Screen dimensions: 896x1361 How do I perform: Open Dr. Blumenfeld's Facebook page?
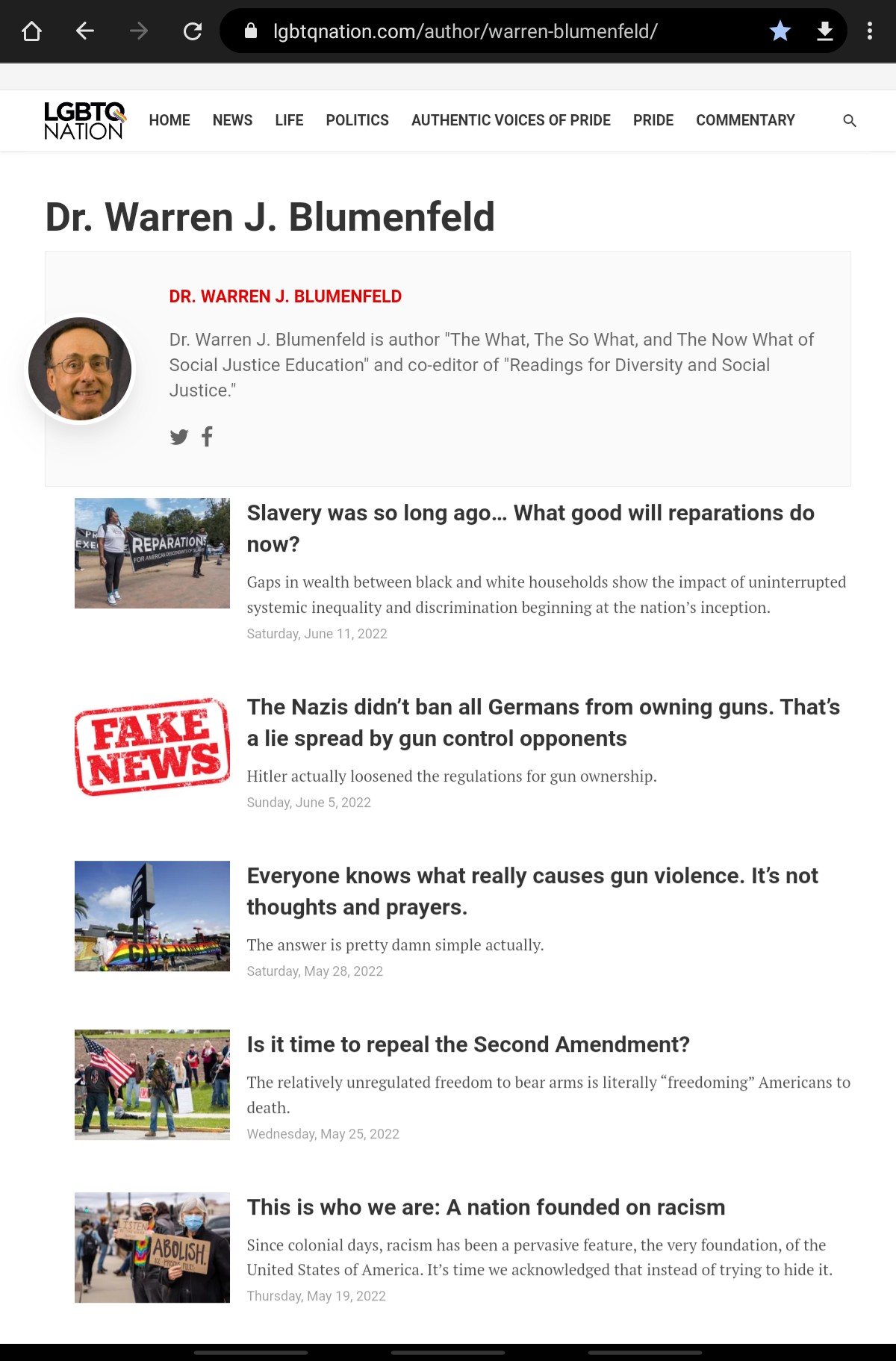(x=208, y=436)
